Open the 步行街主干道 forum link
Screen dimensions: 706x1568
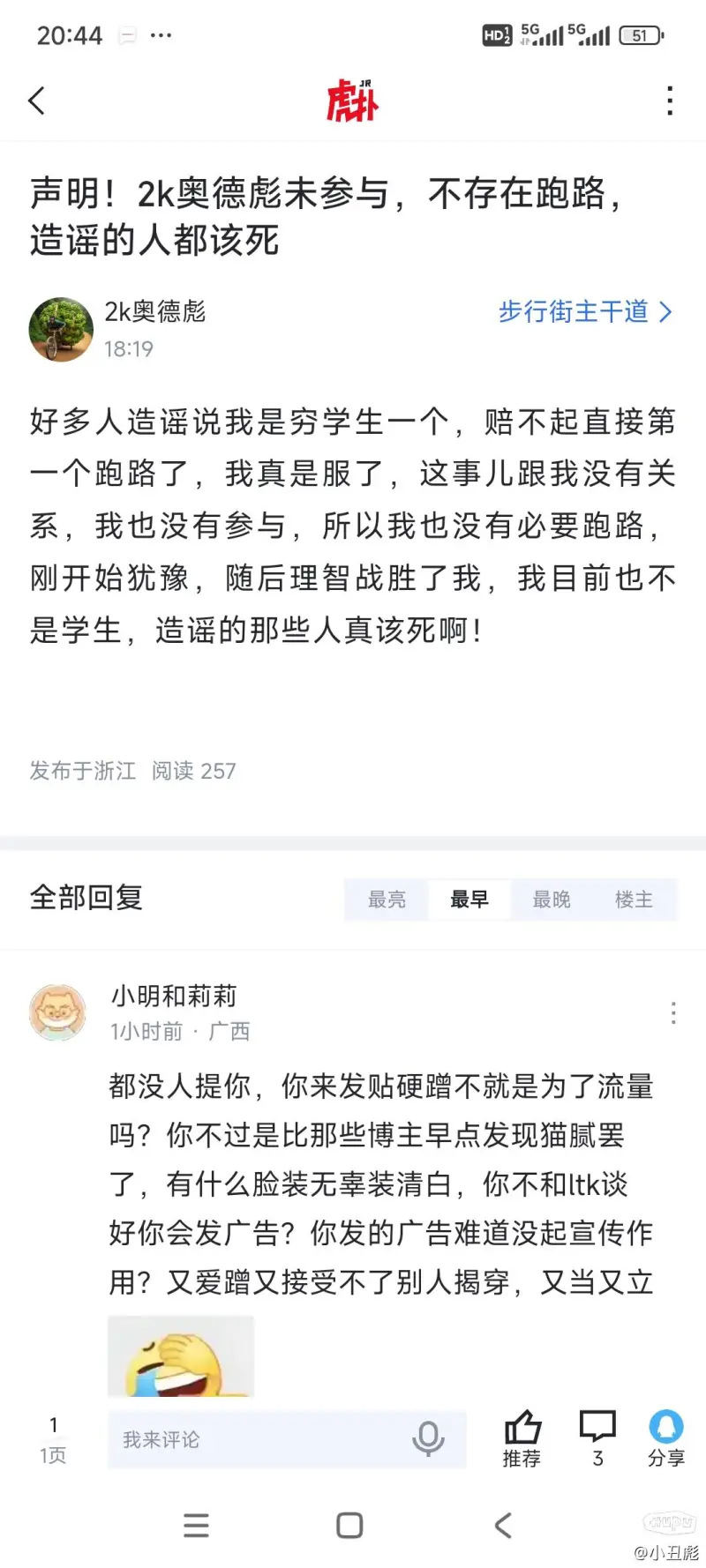(584, 311)
